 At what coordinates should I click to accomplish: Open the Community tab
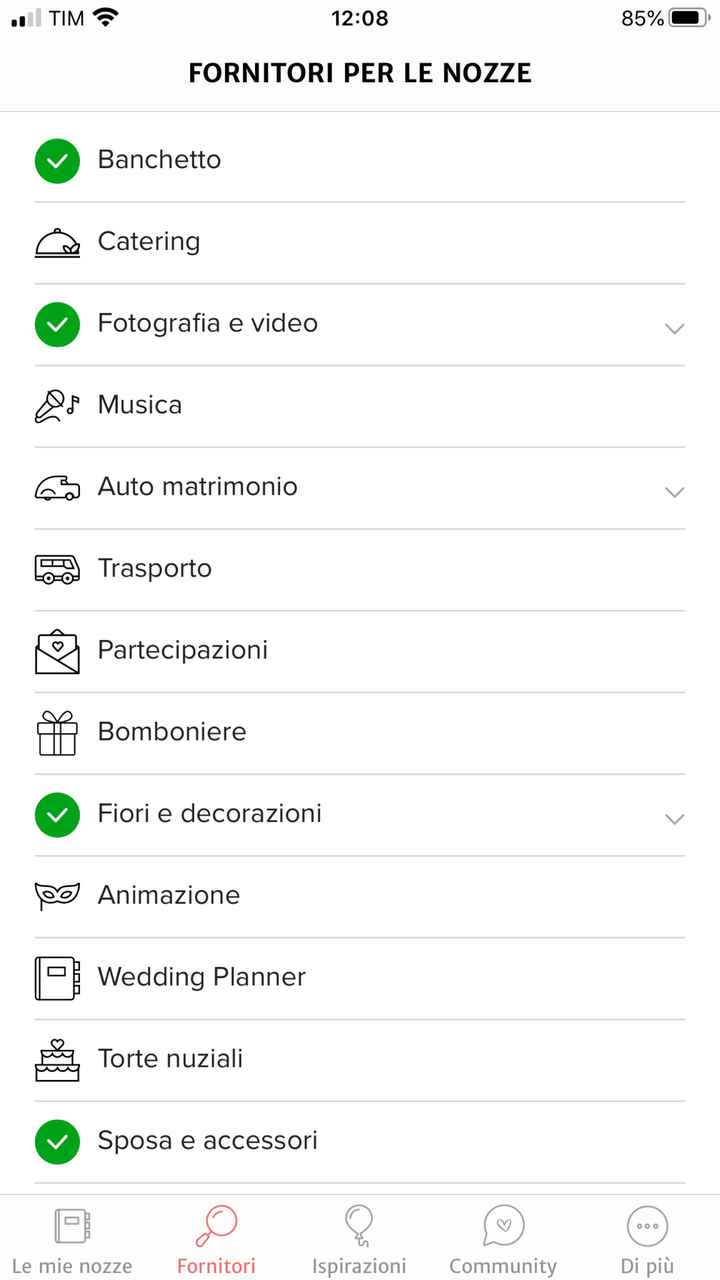pos(503,1238)
